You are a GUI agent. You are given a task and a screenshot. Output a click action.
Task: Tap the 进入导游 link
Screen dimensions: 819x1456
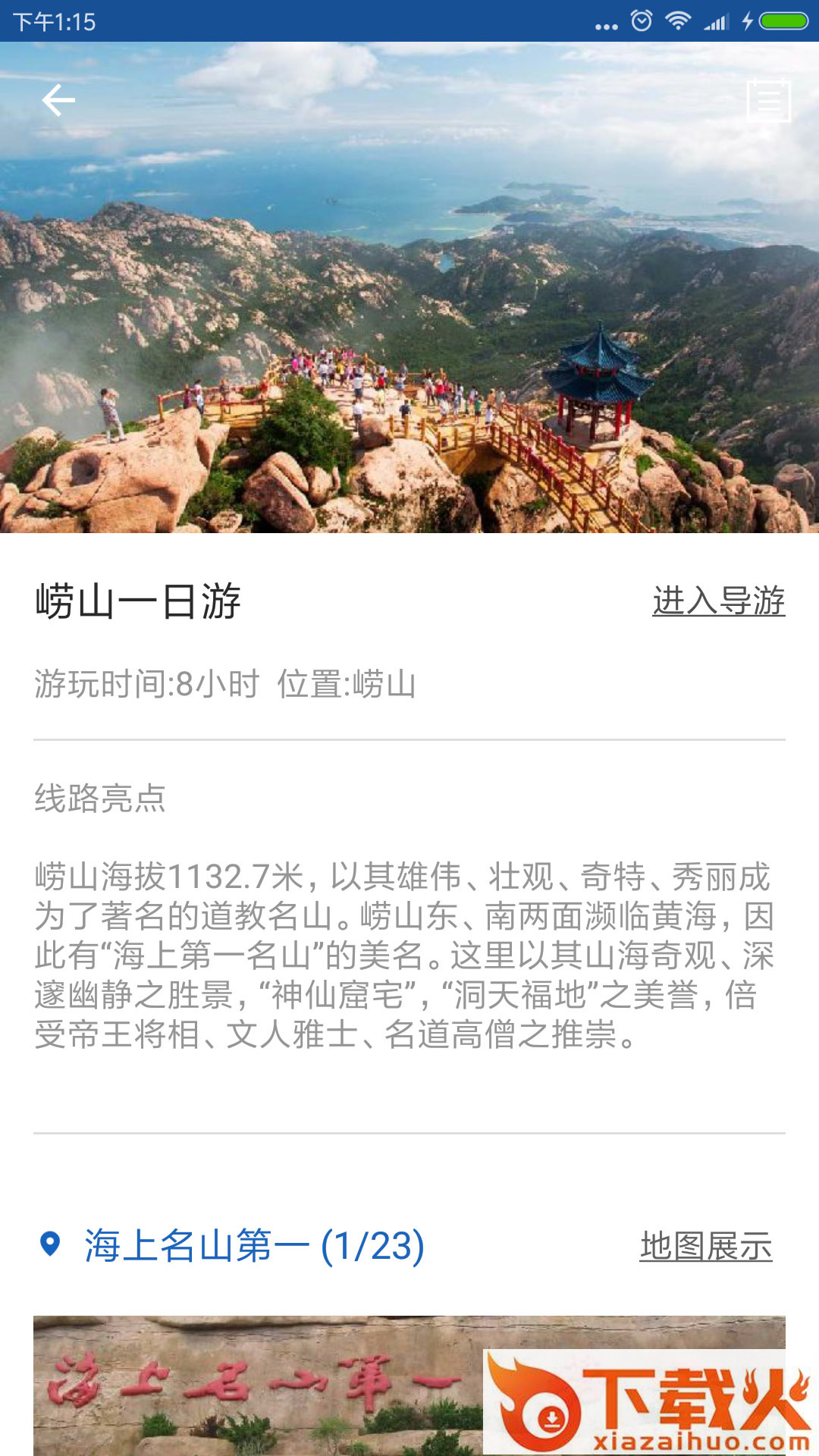click(x=718, y=601)
